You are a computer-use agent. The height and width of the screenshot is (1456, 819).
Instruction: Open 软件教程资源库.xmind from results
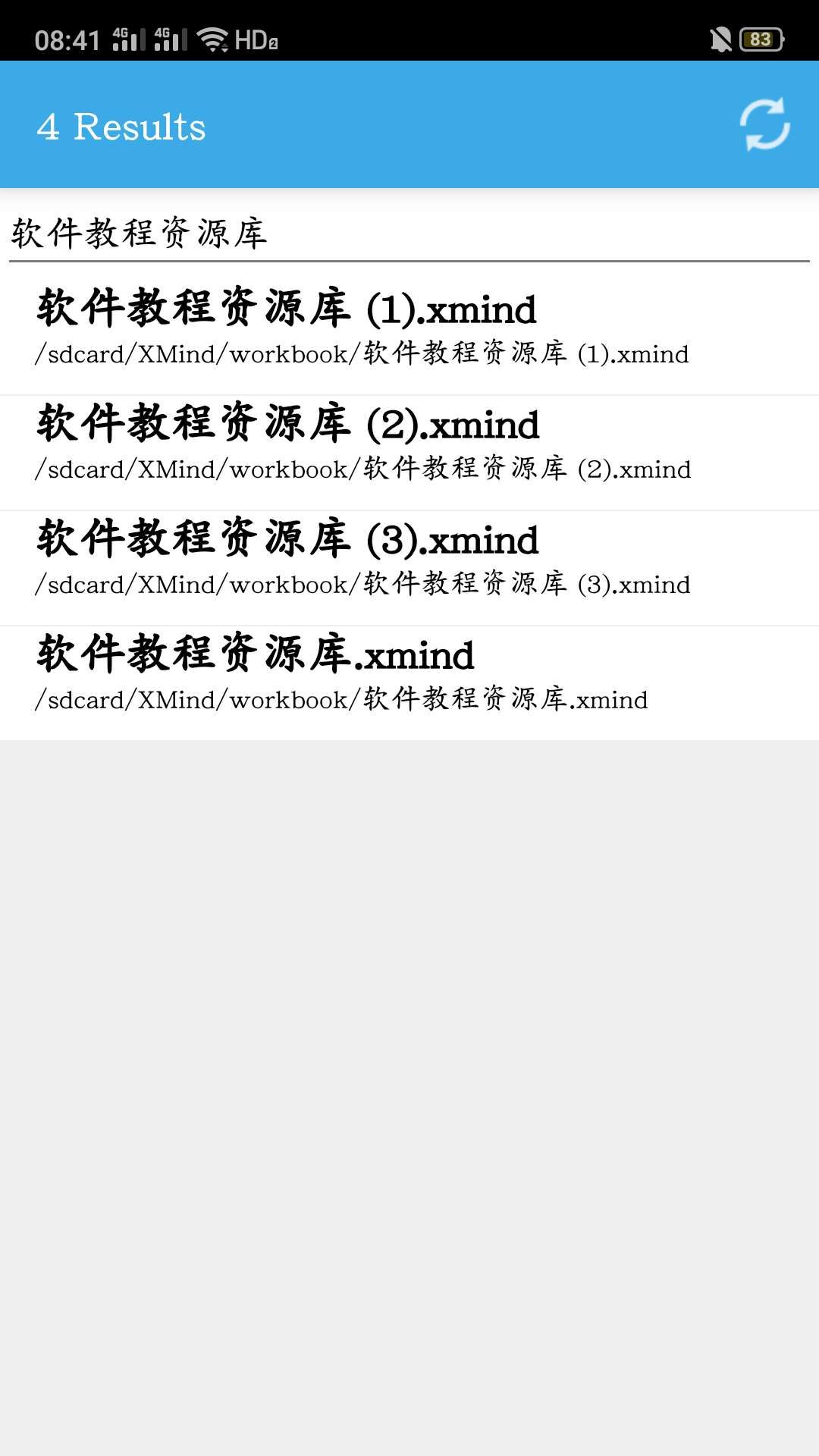click(x=255, y=655)
